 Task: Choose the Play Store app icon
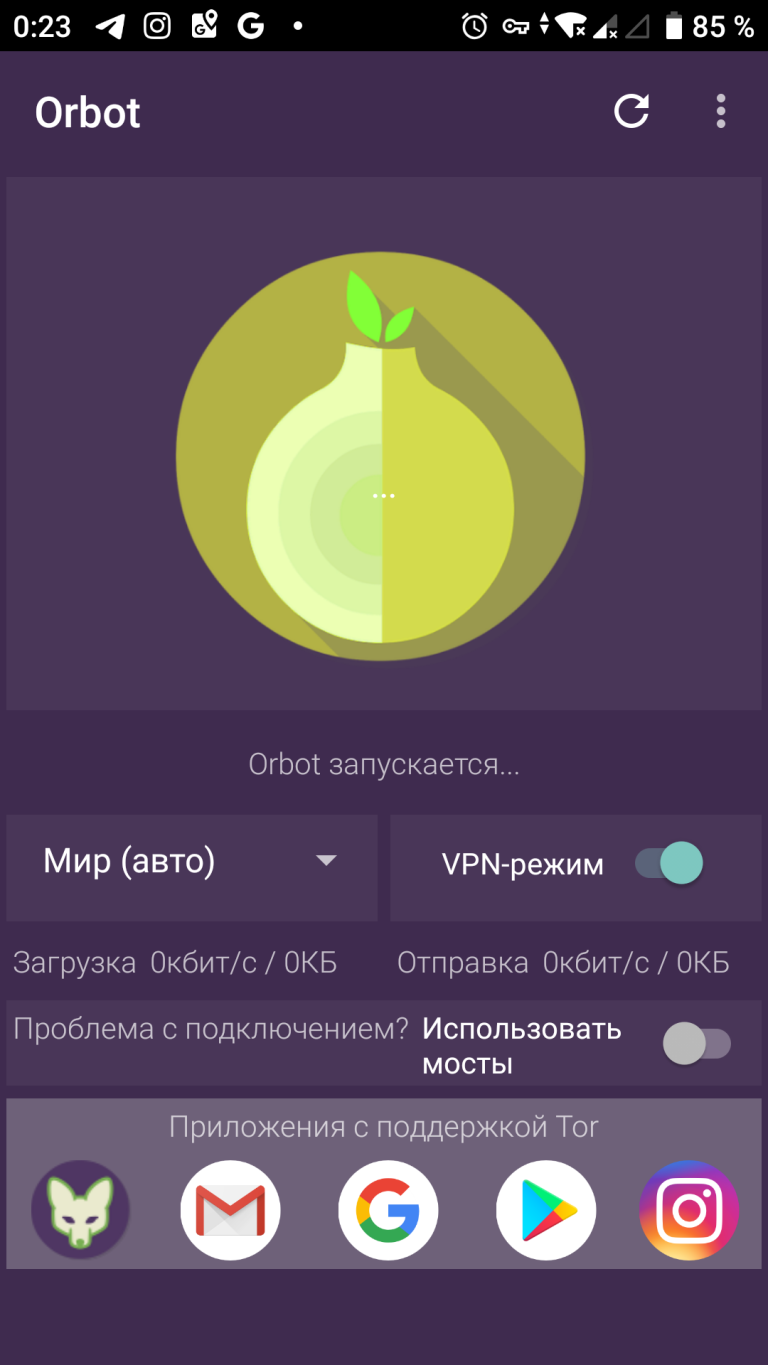click(x=546, y=1210)
